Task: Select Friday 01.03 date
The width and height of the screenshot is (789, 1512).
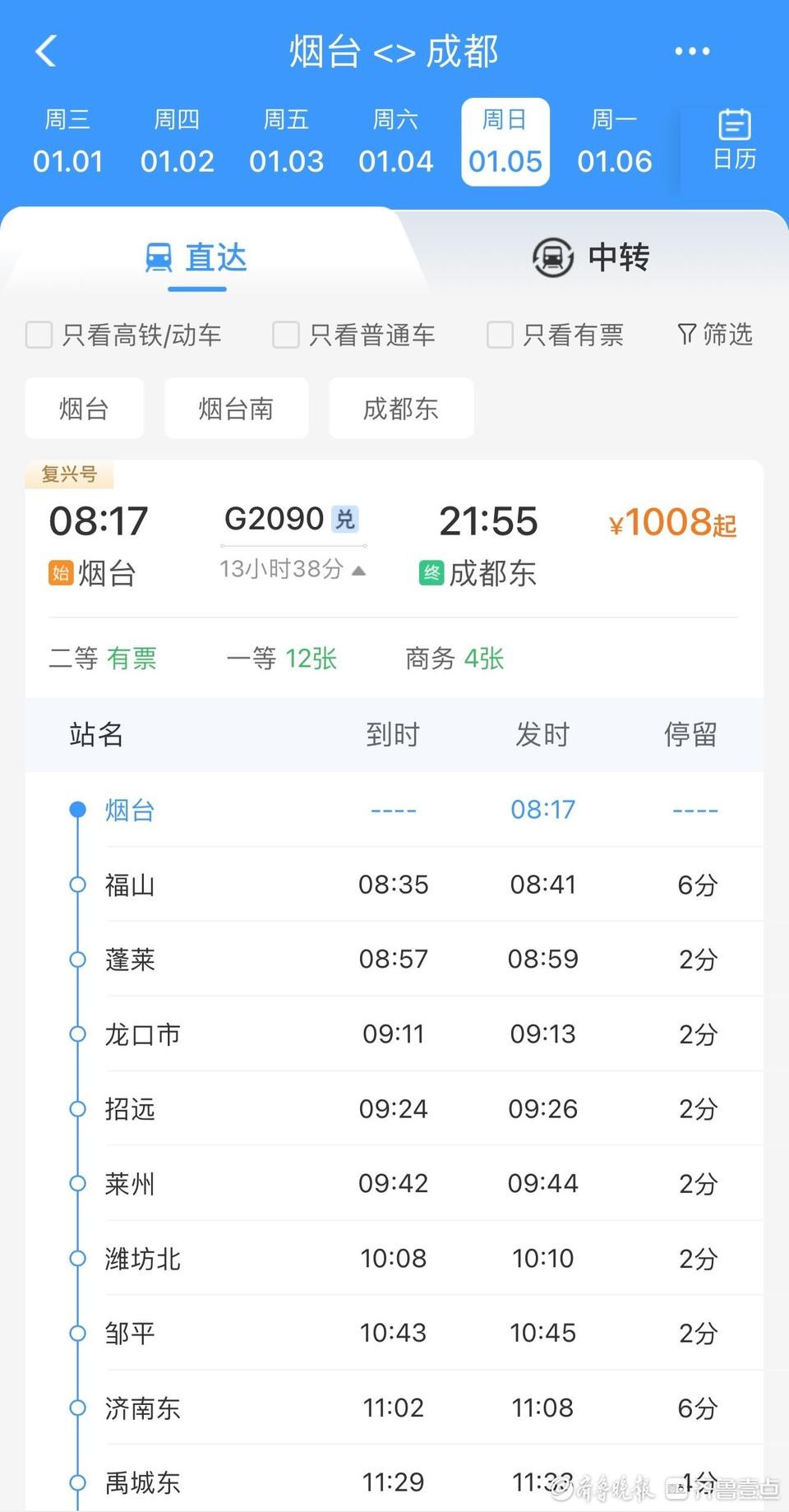Action: (x=286, y=143)
